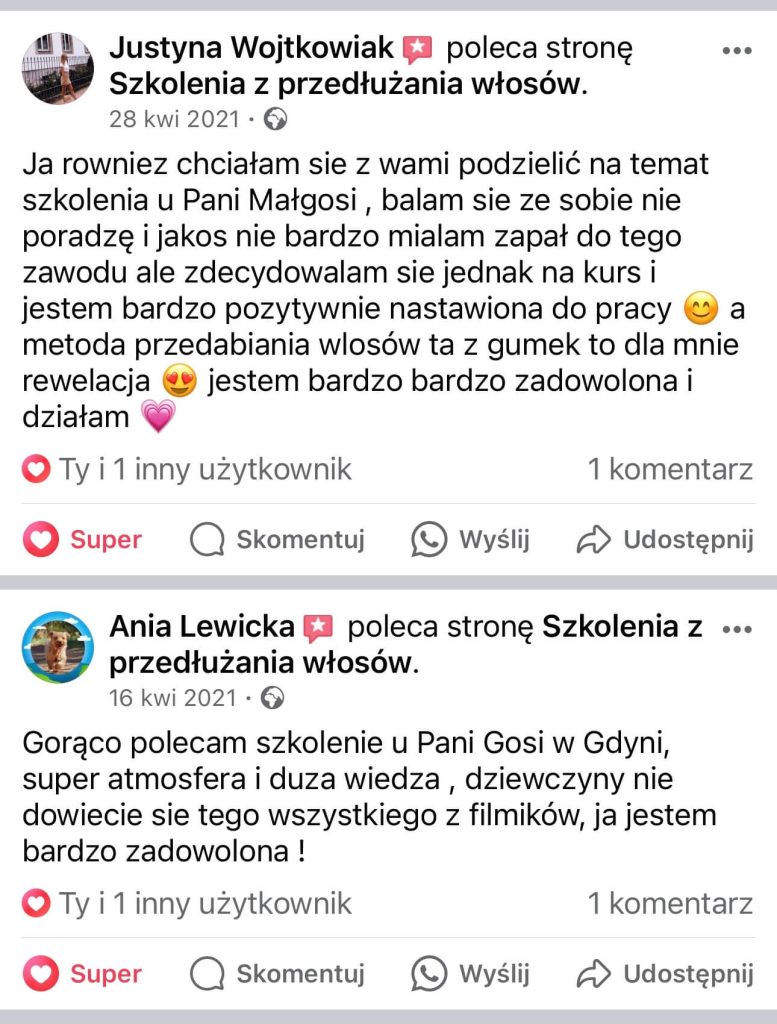Tap Skomentuj under Justyna Wojtkowiak's post
This screenshot has width=777, height=1024.
pos(277,541)
